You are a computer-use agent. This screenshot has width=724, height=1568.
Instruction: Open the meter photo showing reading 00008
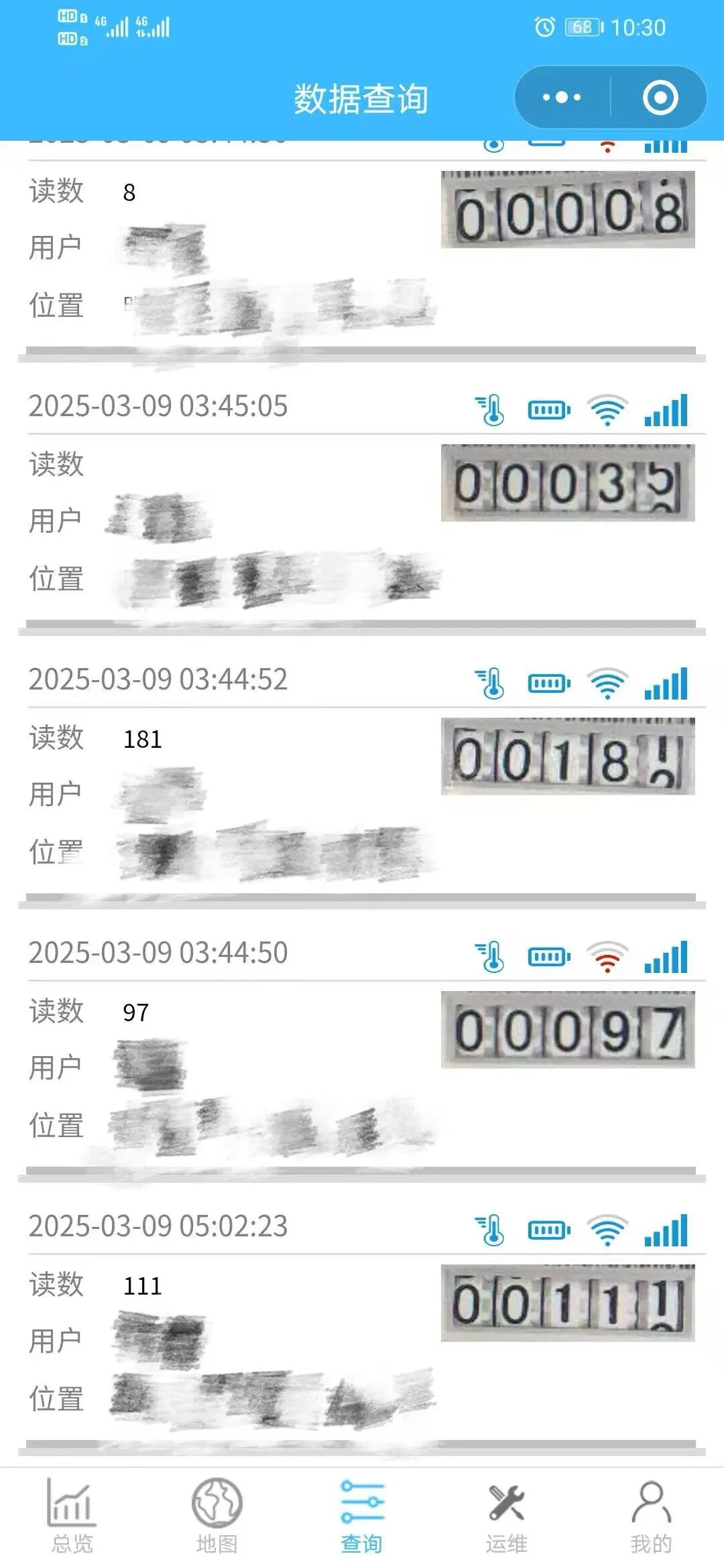pos(568,208)
